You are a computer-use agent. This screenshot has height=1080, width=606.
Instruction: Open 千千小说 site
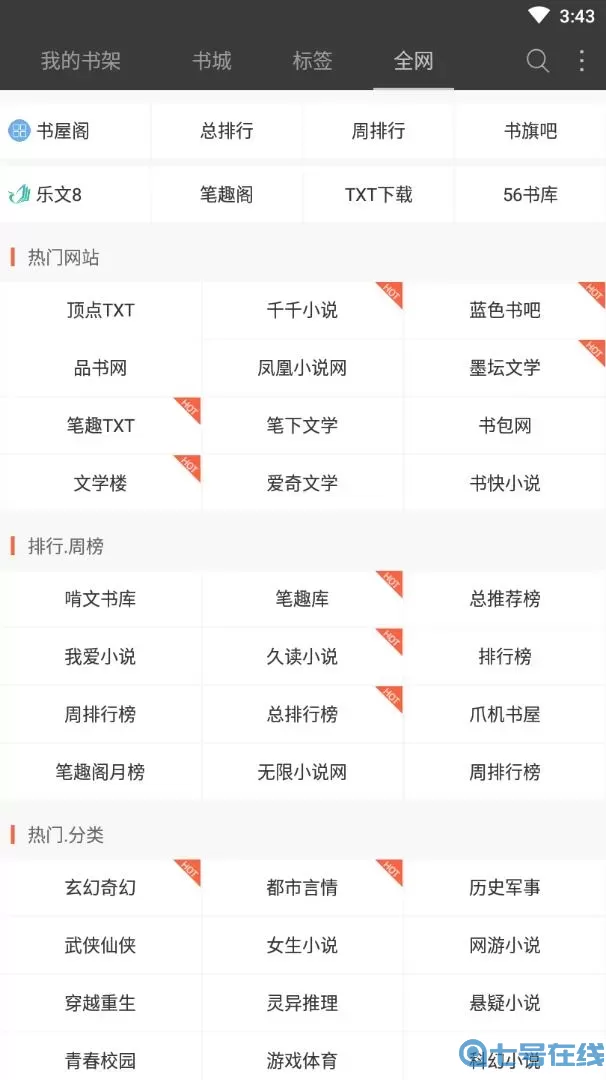302,310
